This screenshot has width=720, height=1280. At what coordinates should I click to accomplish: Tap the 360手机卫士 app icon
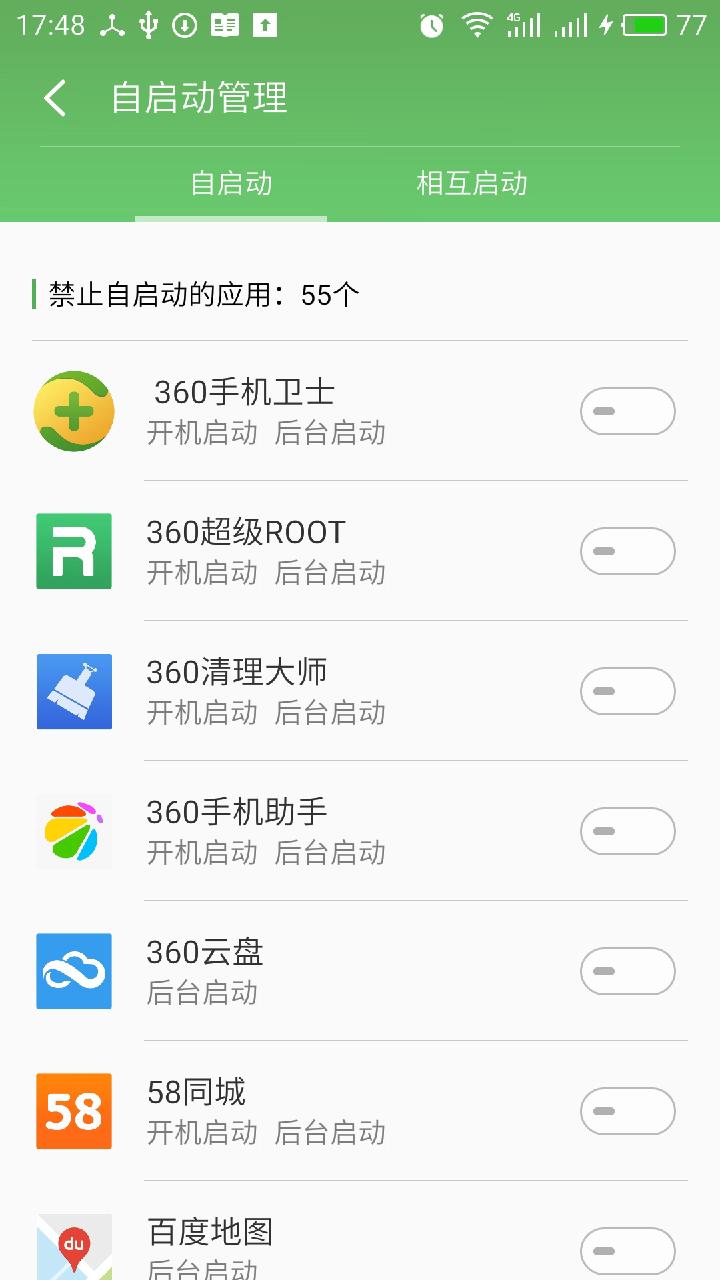tap(74, 411)
